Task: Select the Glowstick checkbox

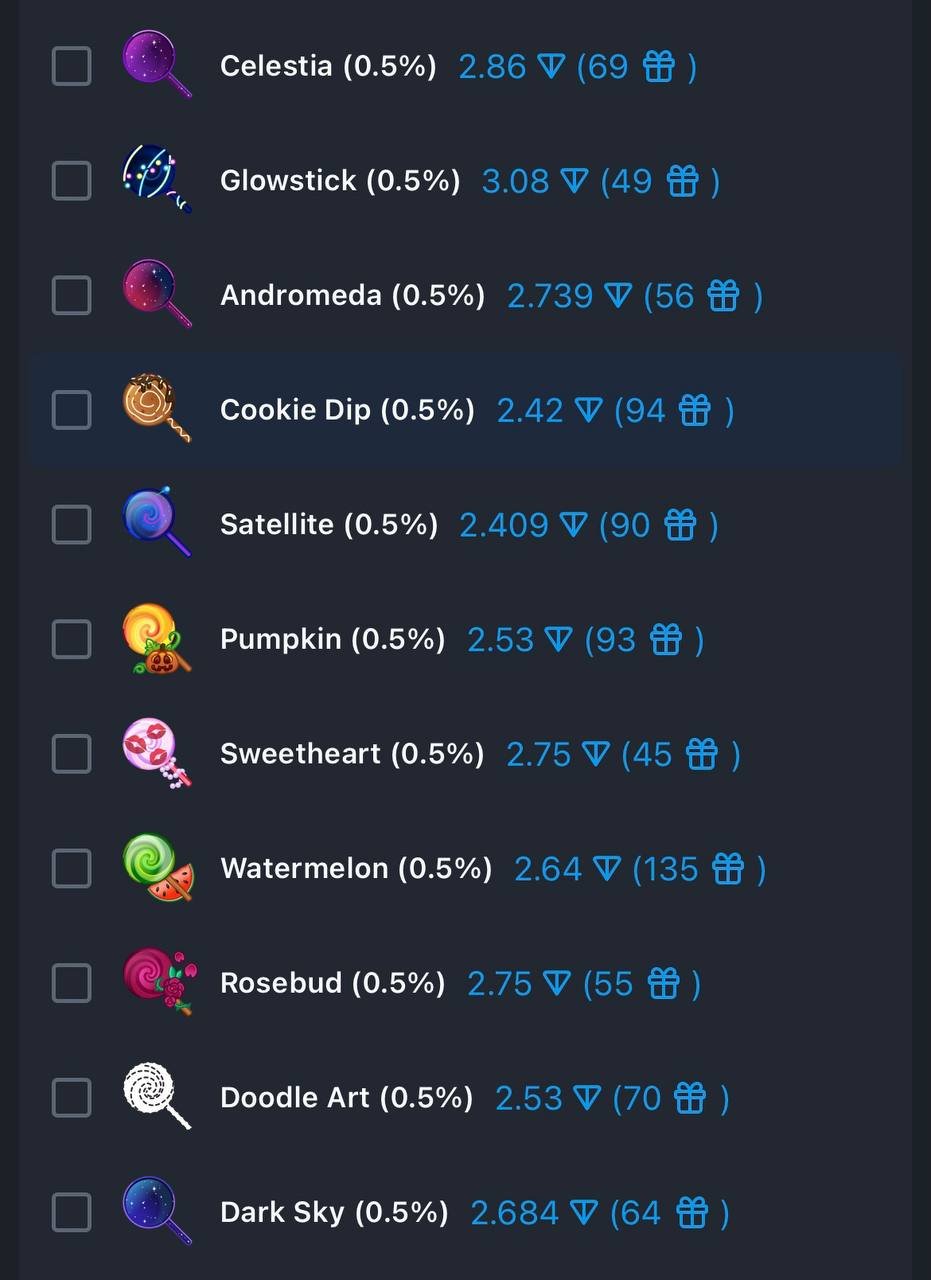Action: [x=71, y=181]
